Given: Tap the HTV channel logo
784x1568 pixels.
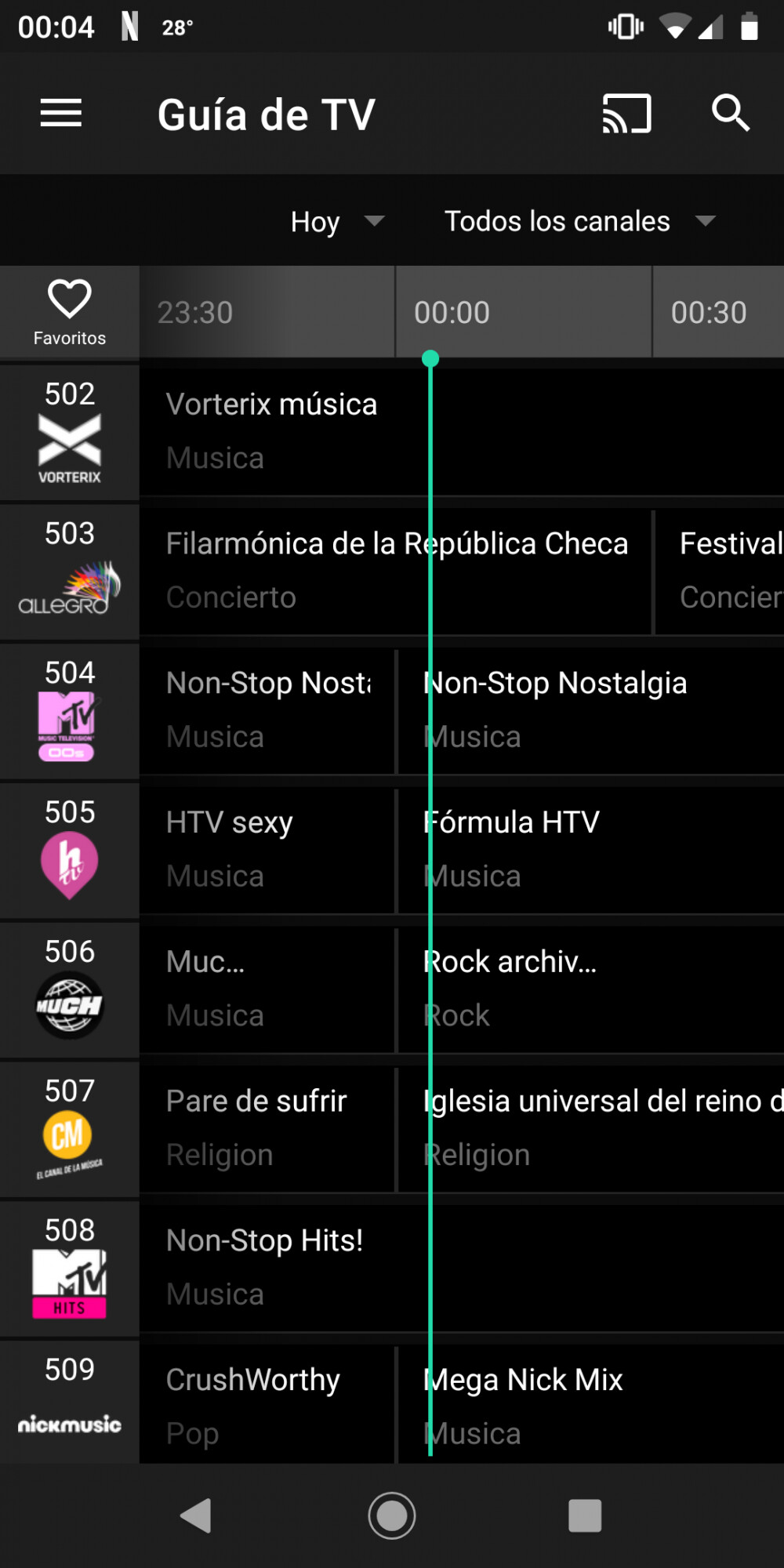Looking at the screenshot, I should [x=69, y=862].
